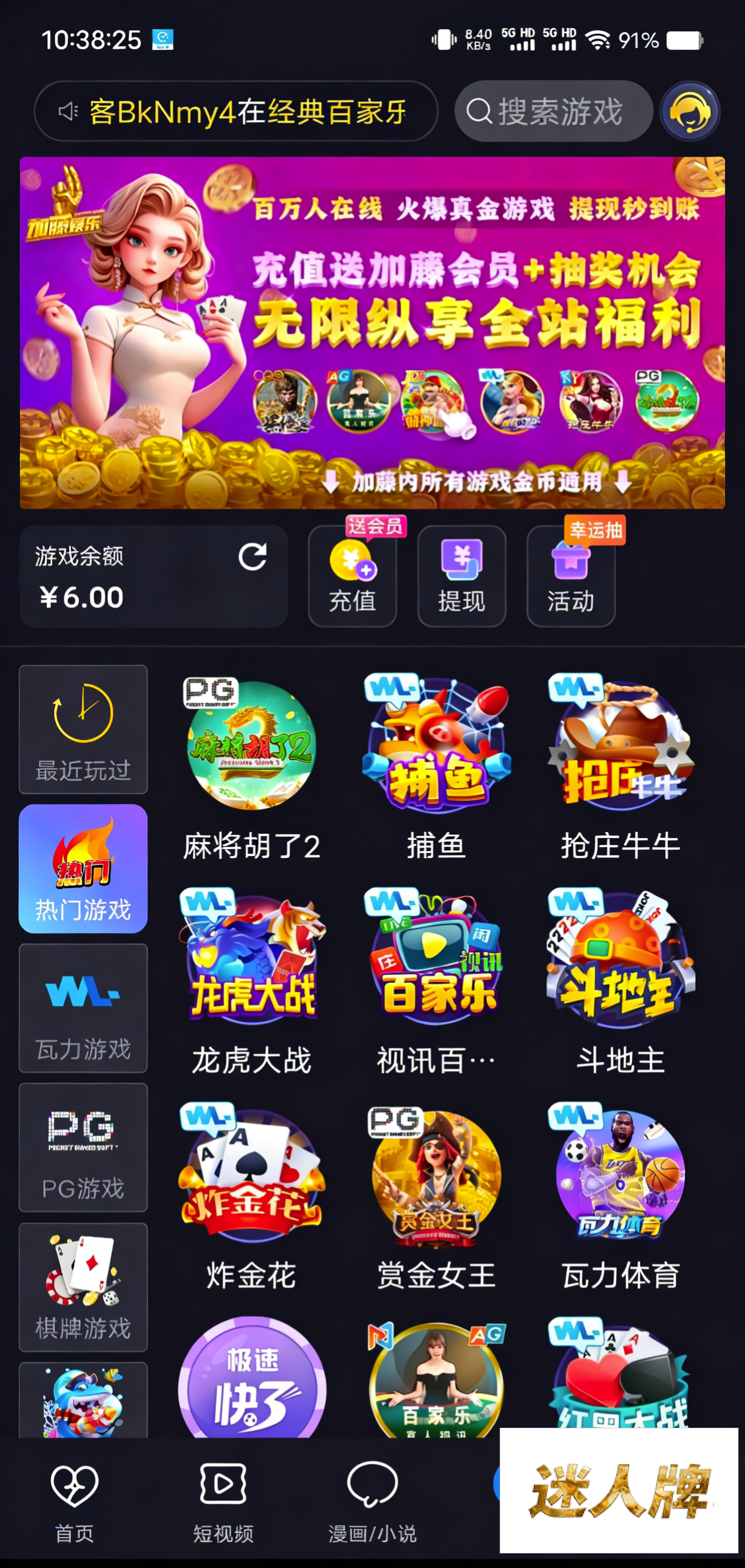Image resolution: width=745 pixels, height=1568 pixels.
Task: Select the 热门游戏 category
Action: click(x=83, y=868)
